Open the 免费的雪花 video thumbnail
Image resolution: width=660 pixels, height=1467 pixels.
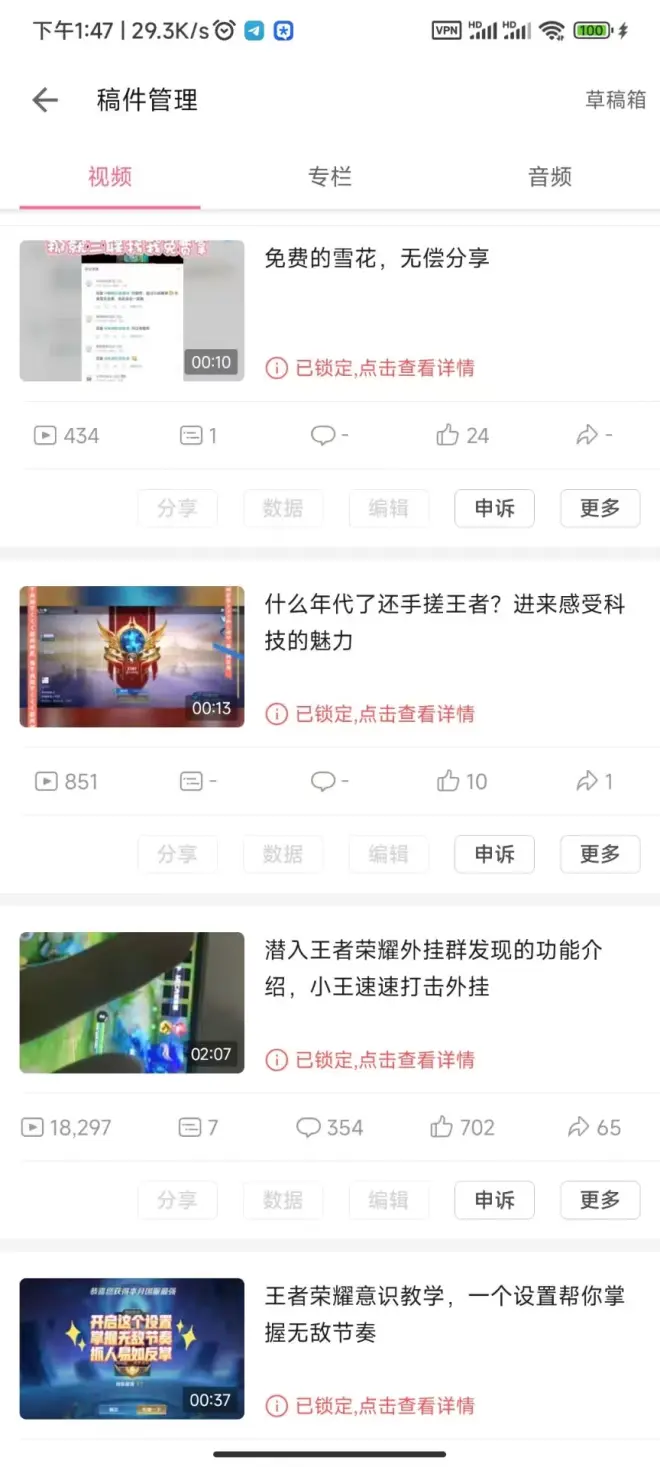132,311
